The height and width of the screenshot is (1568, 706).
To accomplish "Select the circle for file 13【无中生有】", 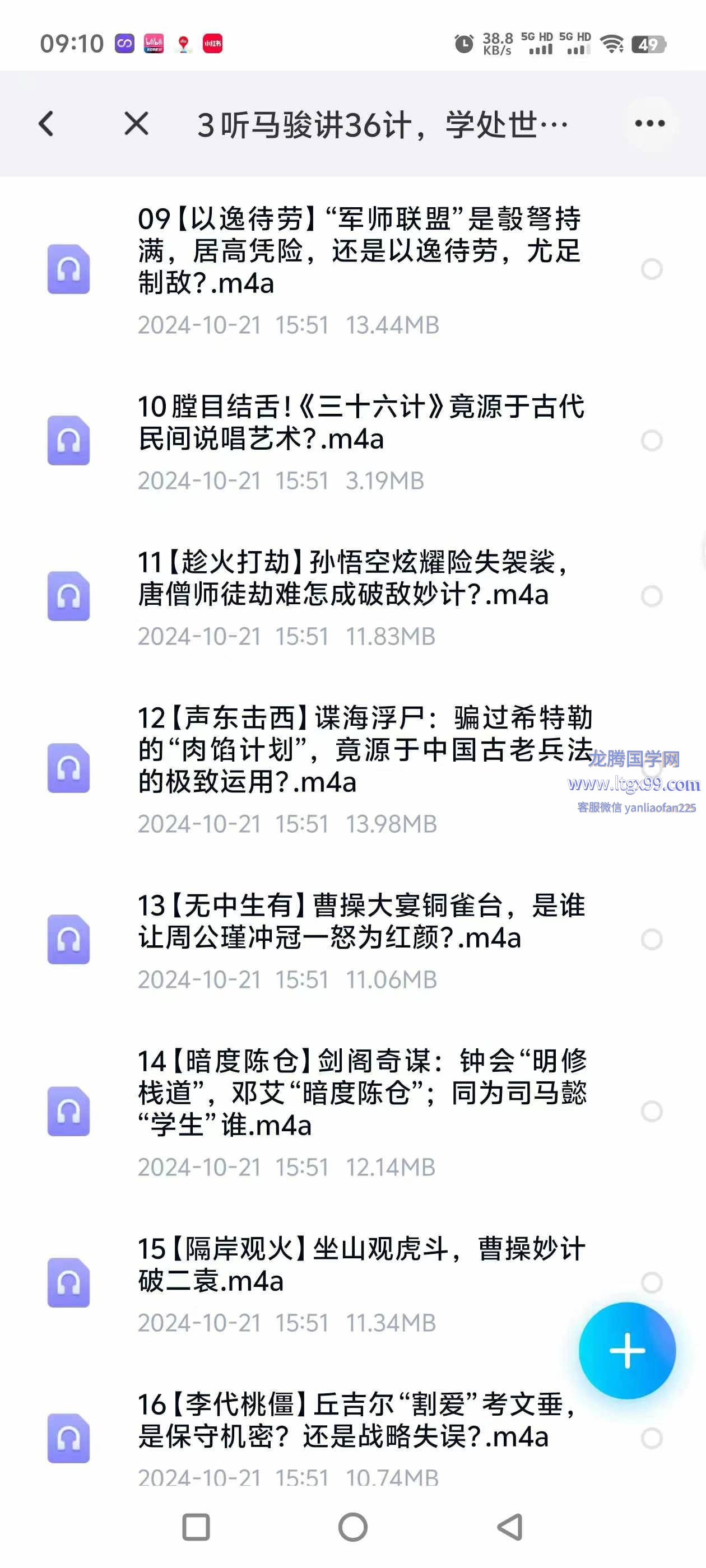I will pos(651,940).
